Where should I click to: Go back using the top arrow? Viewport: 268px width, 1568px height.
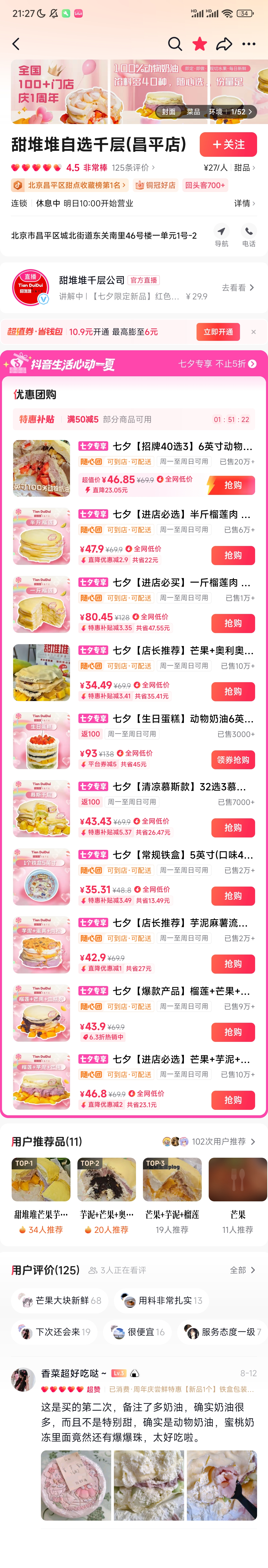[16, 44]
